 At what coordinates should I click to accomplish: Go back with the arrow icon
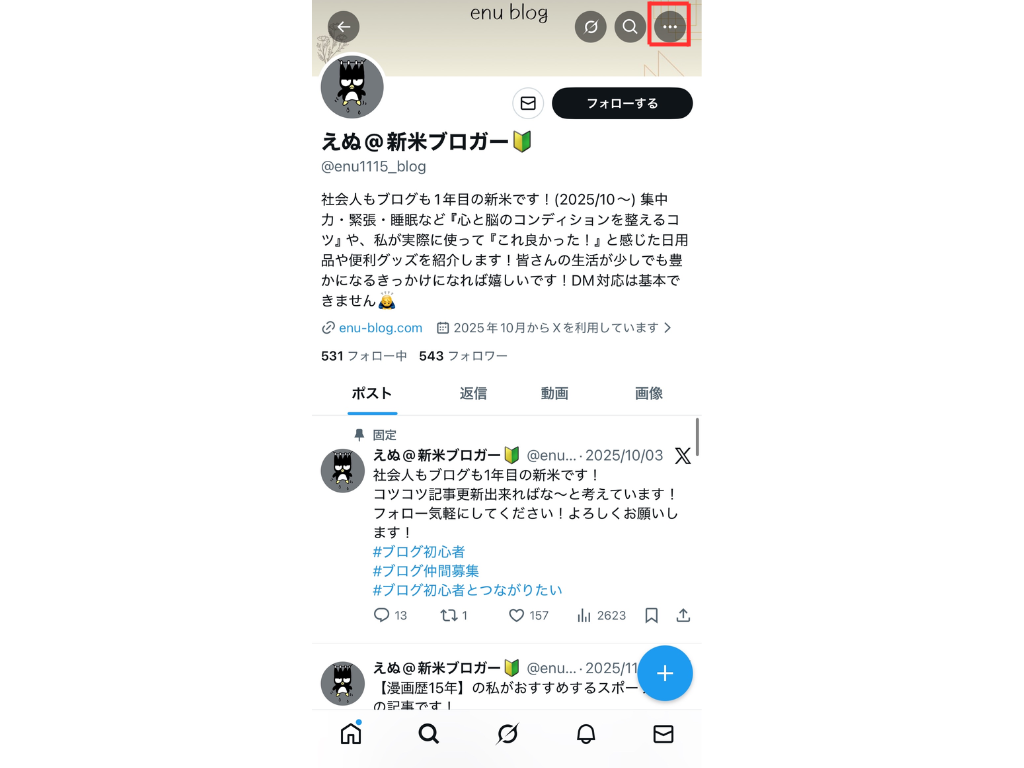pyautogui.click(x=343, y=27)
